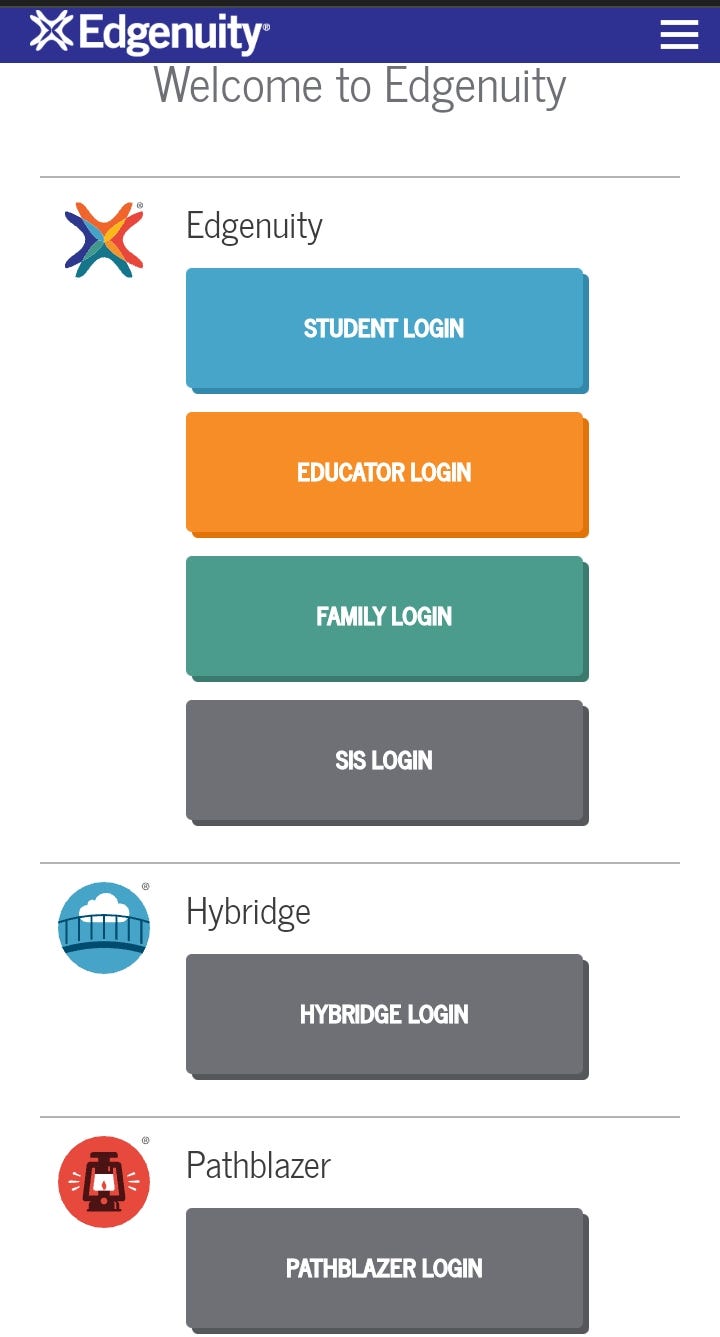Click the Educator Login button
720x1337 pixels.
click(385, 473)
